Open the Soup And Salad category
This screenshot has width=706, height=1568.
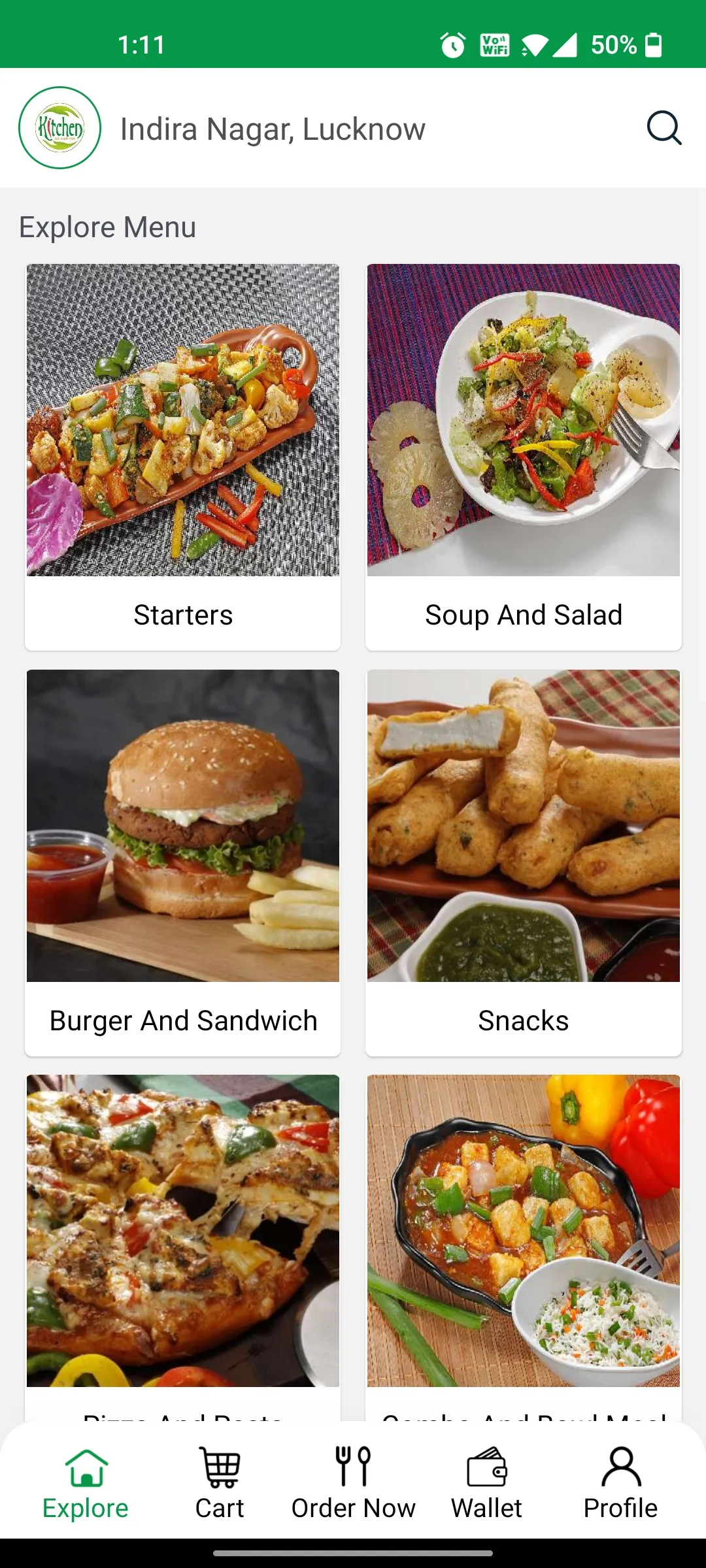pos(524,456)
